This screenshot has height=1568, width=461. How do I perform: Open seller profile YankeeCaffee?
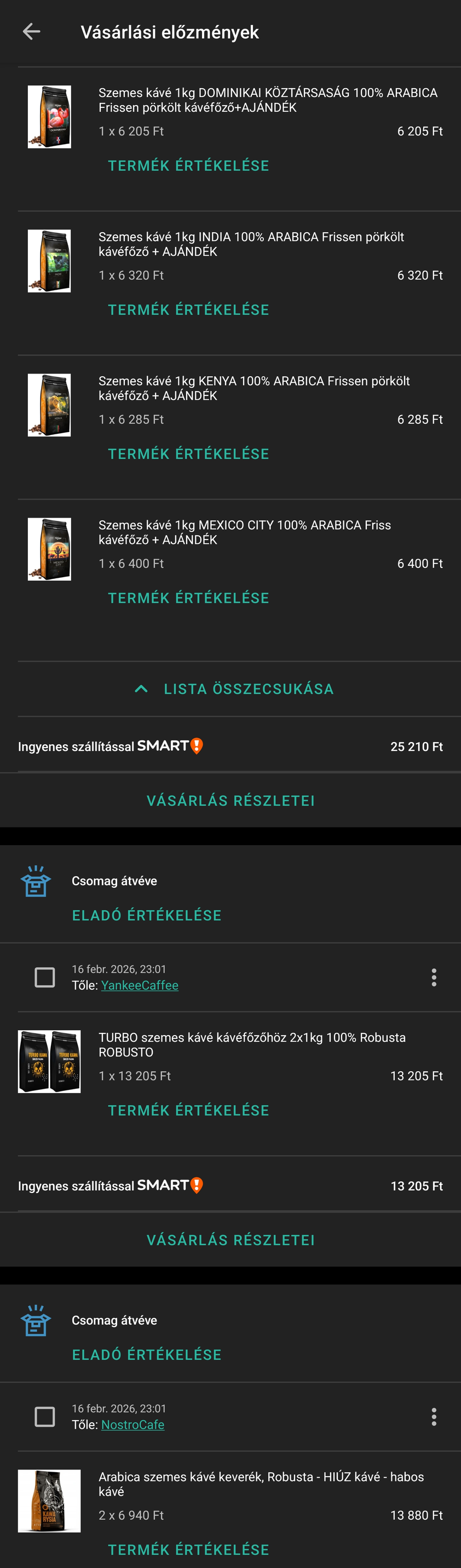(x=139, y=985)
